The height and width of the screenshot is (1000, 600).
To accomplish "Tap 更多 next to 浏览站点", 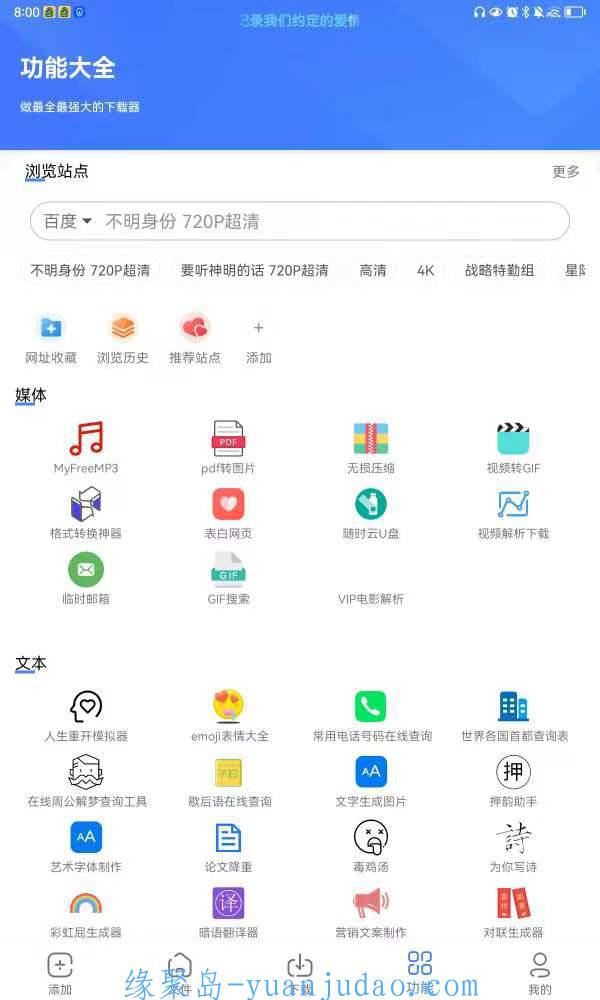I will click(566, 171).
